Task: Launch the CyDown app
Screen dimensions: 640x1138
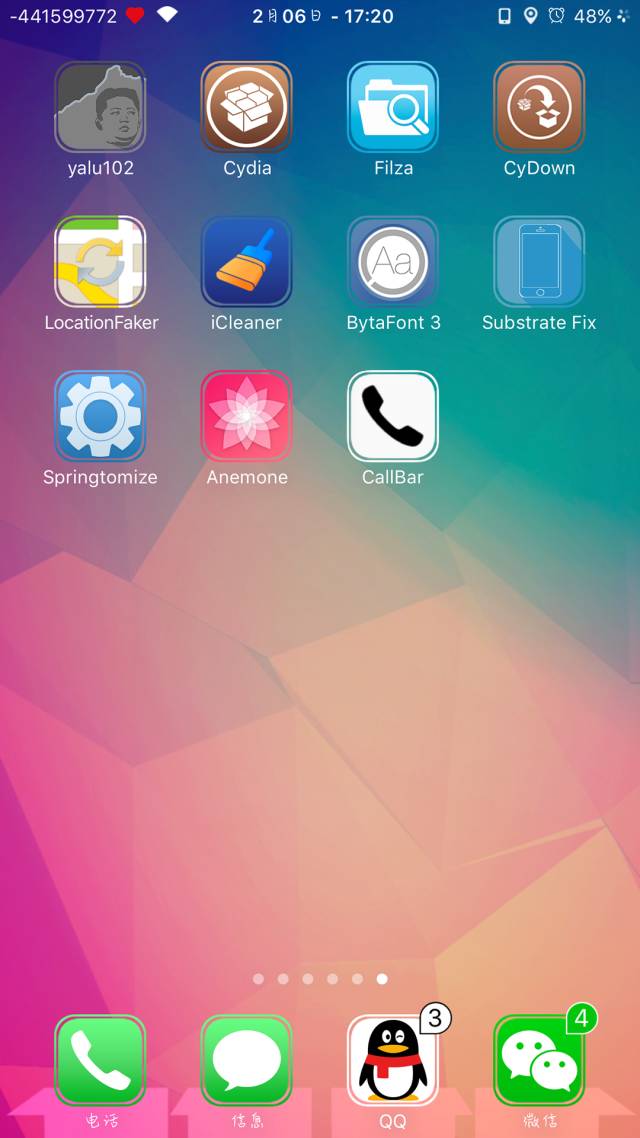Action: point(539,107)
